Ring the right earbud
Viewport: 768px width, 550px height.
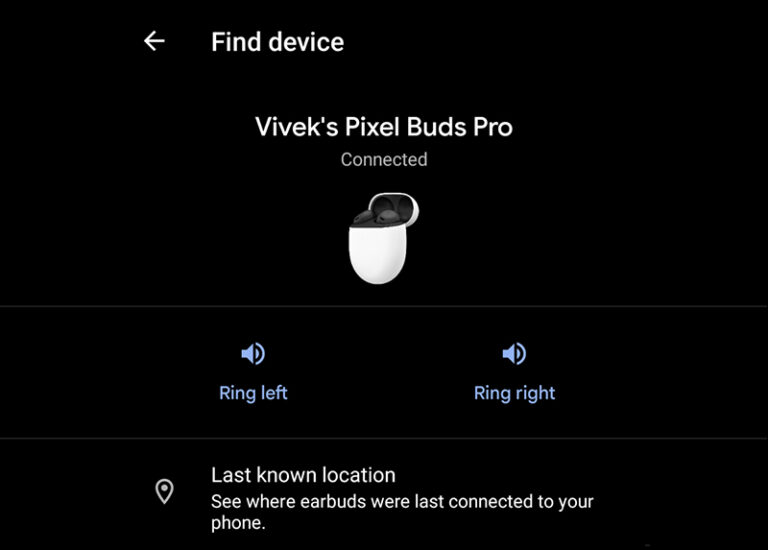[x=514, y=371]
